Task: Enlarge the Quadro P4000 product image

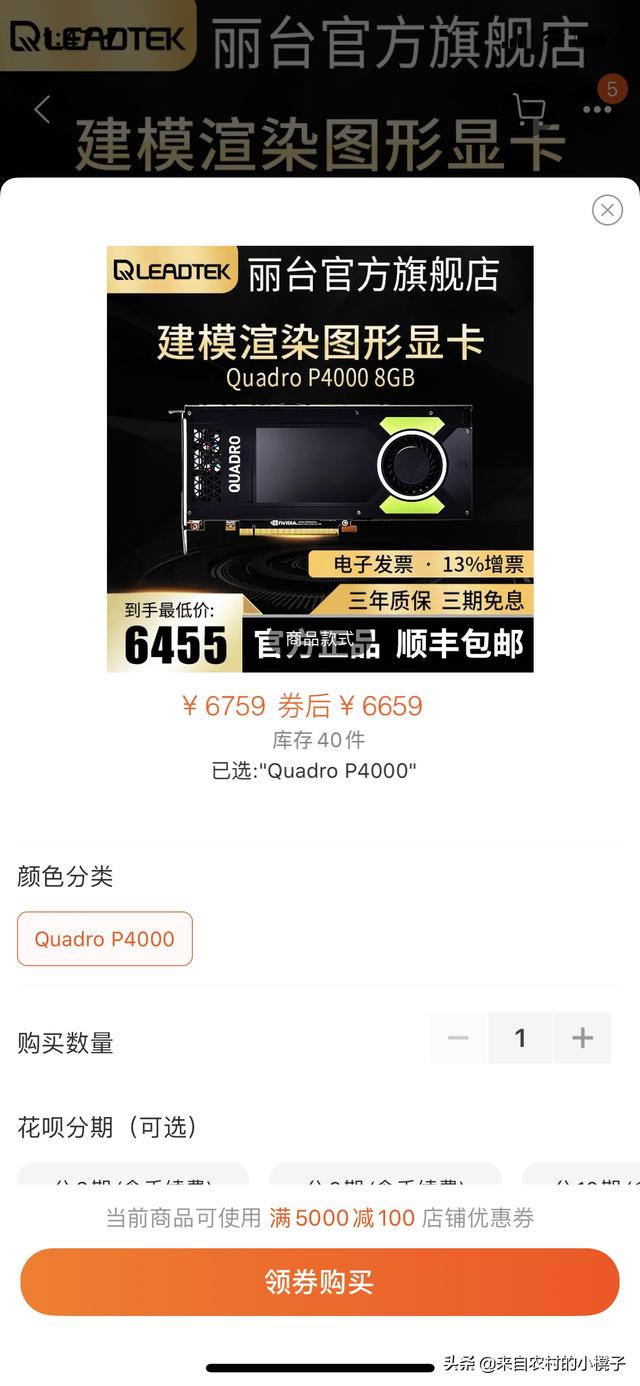Action: pyautogui.click(x=320, y=459)
